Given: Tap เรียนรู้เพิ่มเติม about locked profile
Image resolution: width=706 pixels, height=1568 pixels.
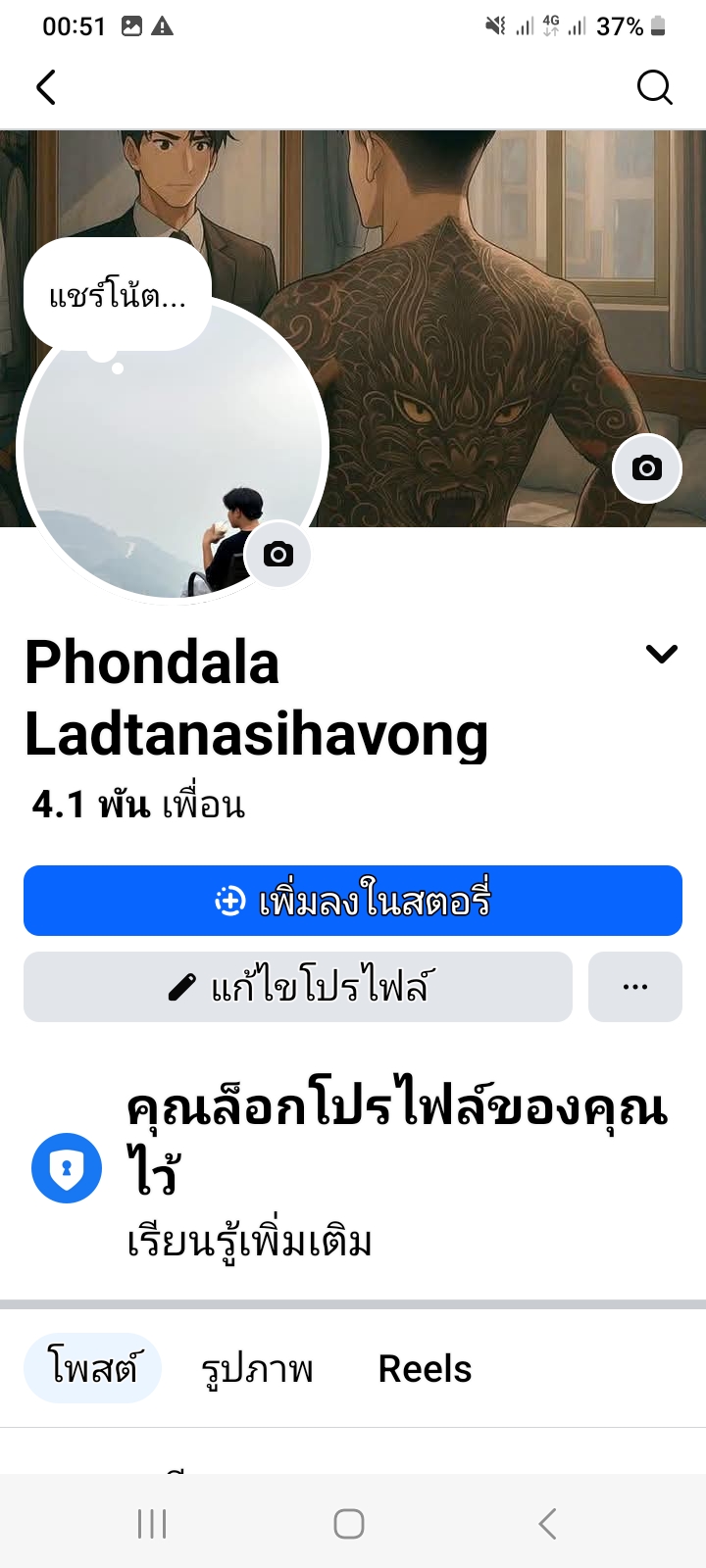Looking at the screenshot, I should point(250,1242).
